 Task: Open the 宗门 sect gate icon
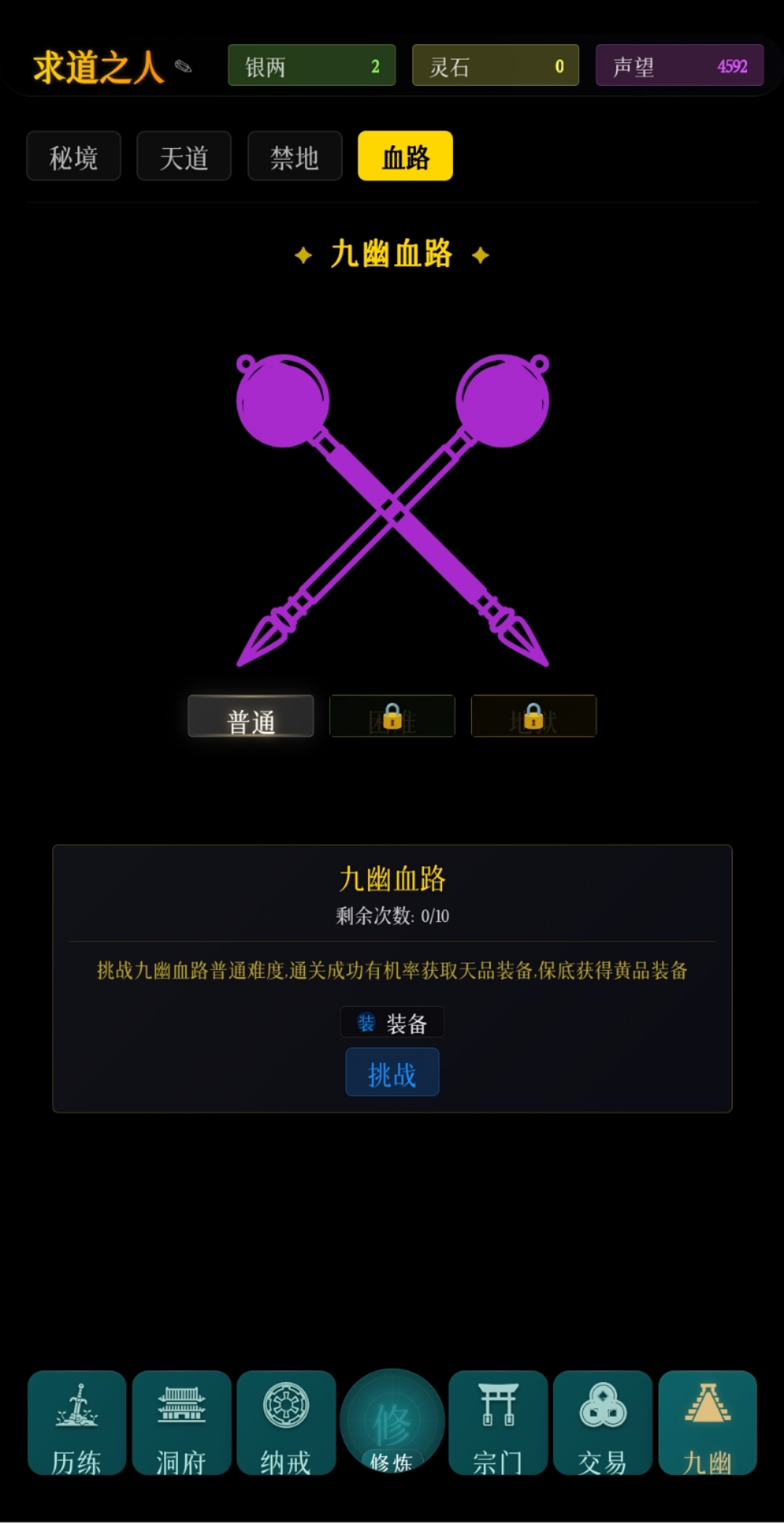(x=497, y=1423)
